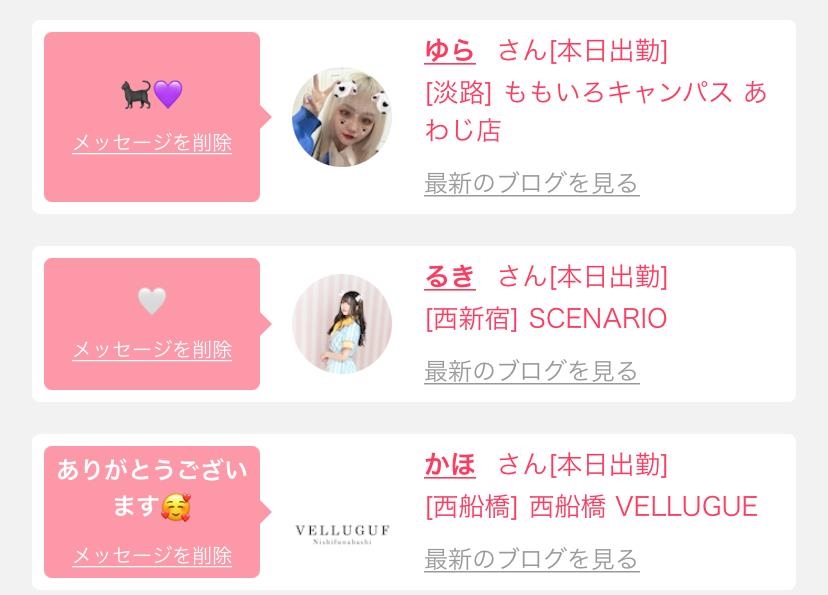View るき's latest blog
Image resolution: width=828 pixels, height=595 pixels.
pos(531,372)
